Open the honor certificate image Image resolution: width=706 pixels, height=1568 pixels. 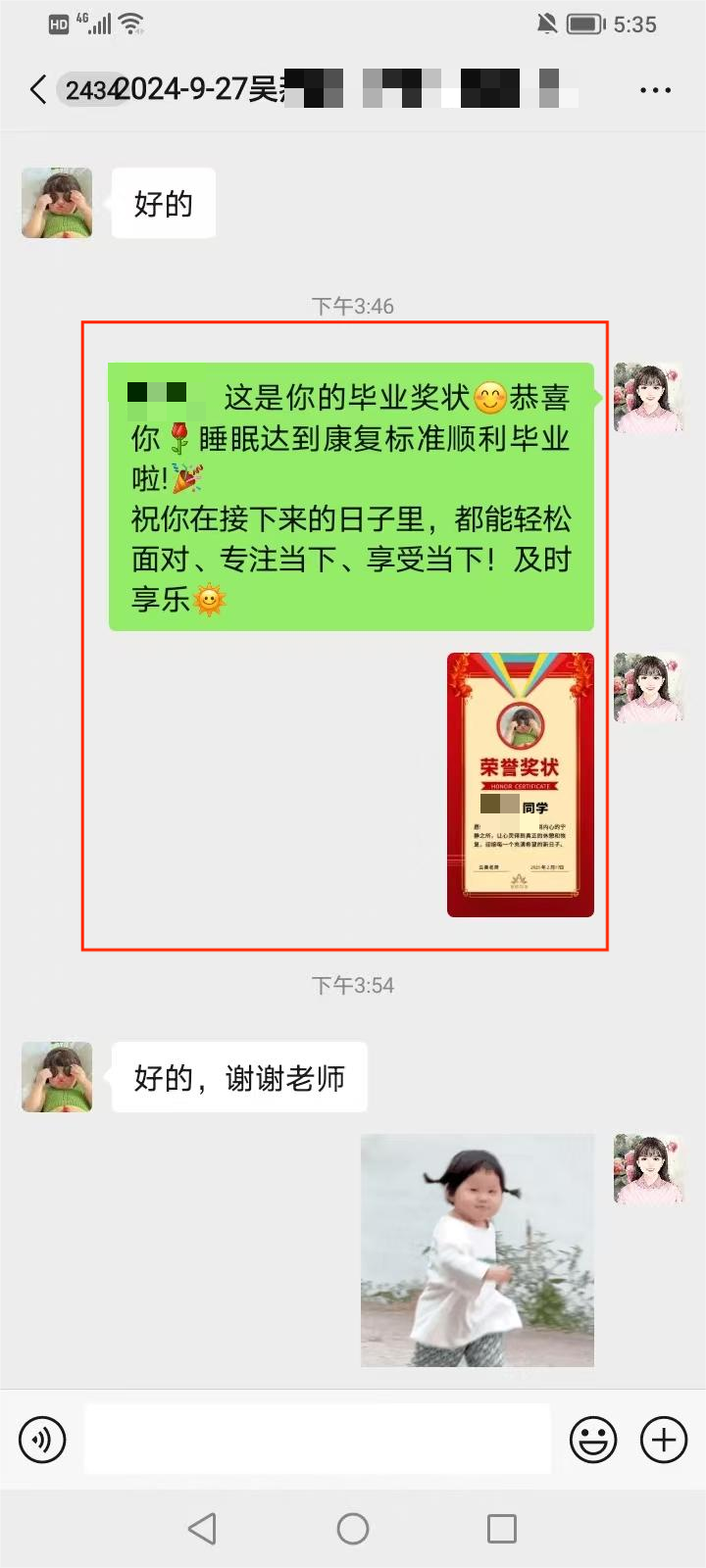(x=521, y=785)
